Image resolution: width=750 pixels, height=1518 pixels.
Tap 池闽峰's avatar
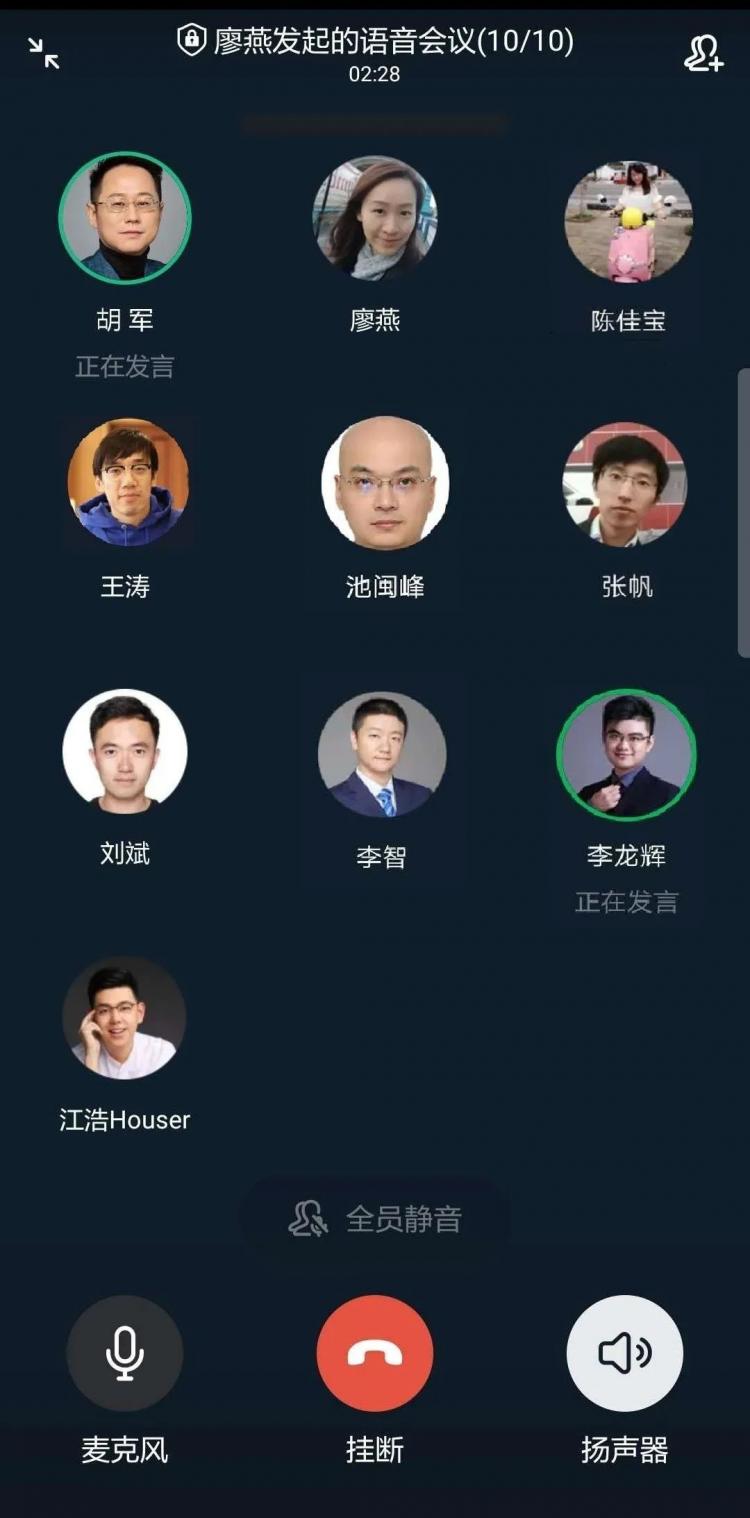click(385, 484)
